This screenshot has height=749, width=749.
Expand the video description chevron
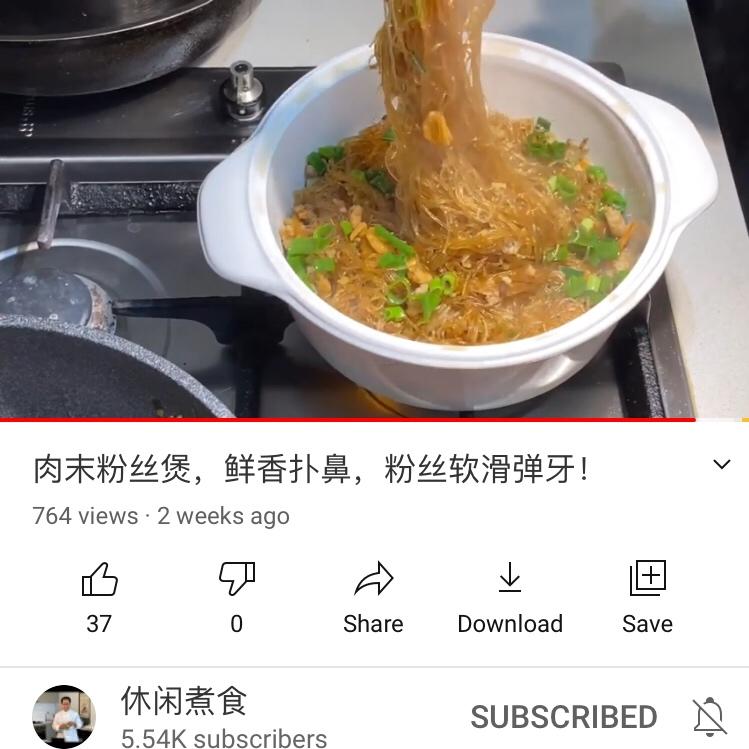pyautogui.click(x=721, y=465)
